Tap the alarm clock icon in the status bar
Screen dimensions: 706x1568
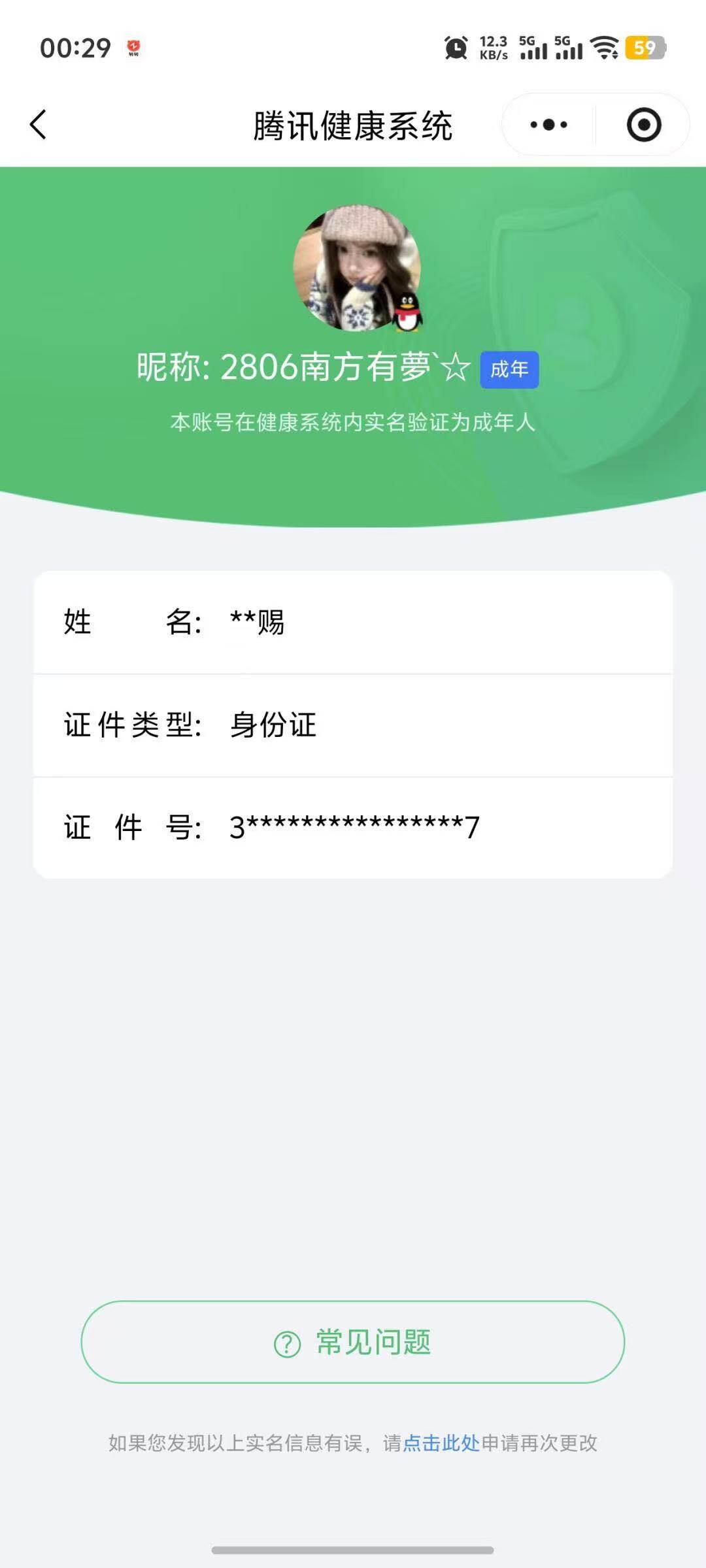click(456, 48)
